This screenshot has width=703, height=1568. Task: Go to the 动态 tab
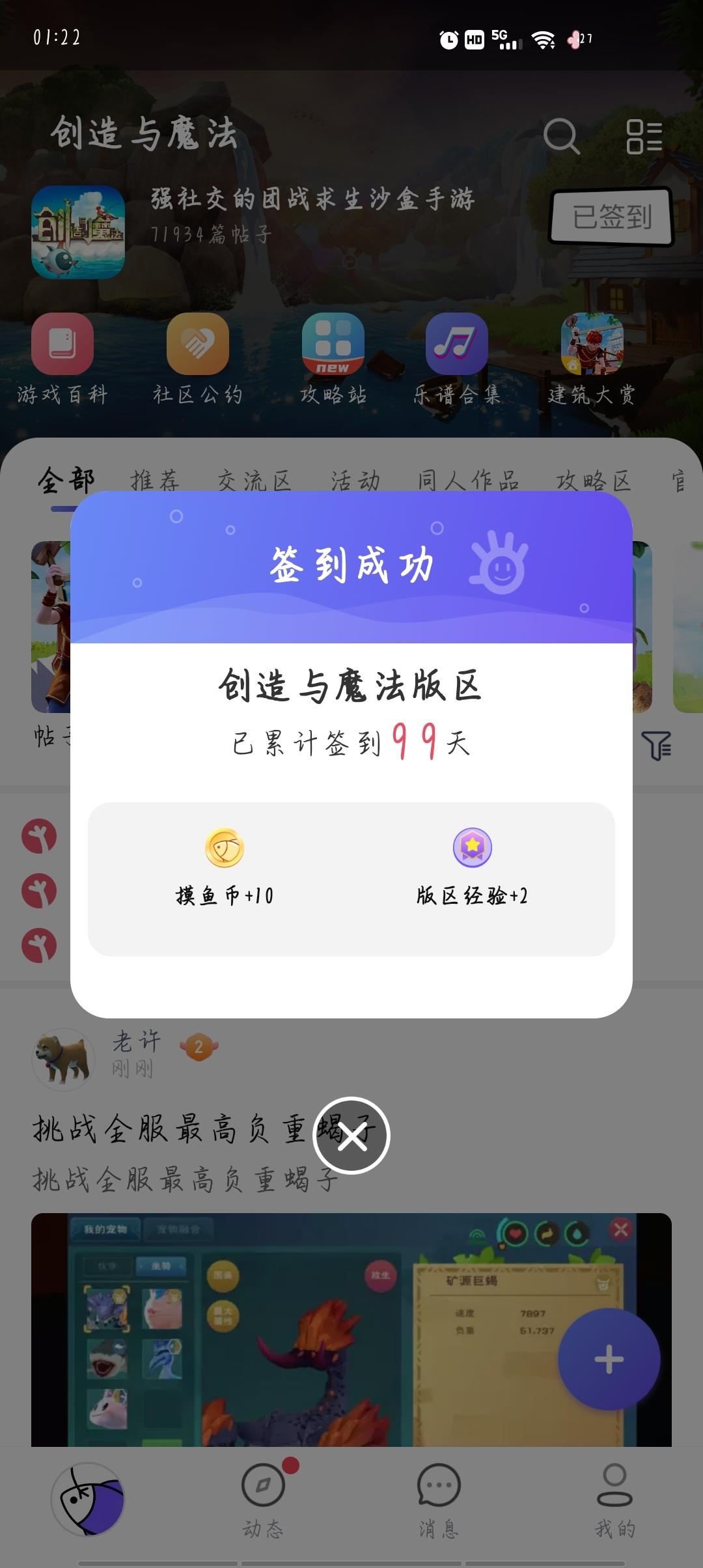click(264, 1499)
